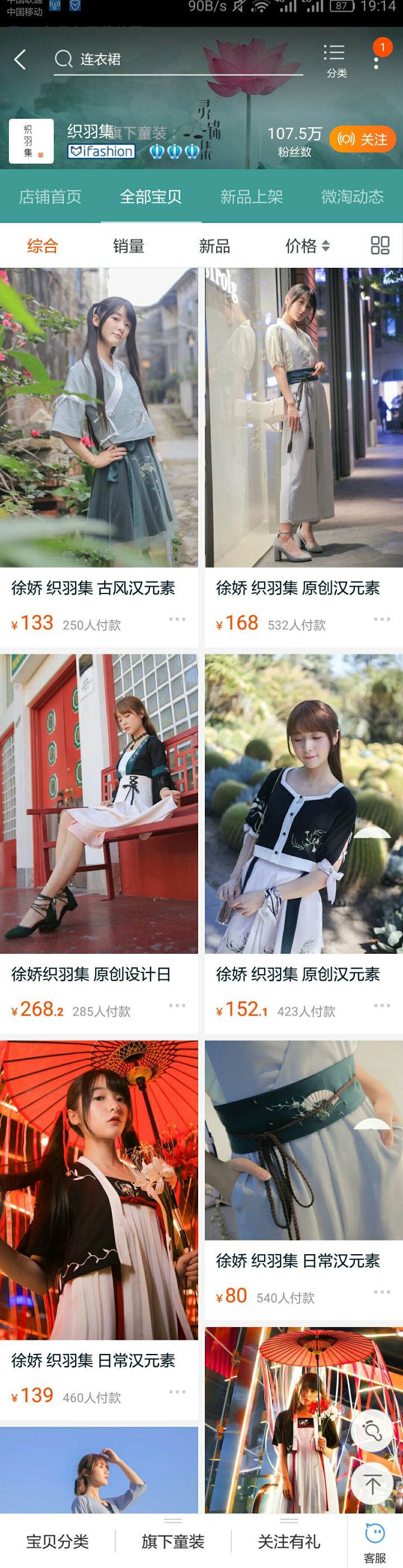403x1568 pixels.
Task: Sort products by 销量
Action: click(128, 246)
